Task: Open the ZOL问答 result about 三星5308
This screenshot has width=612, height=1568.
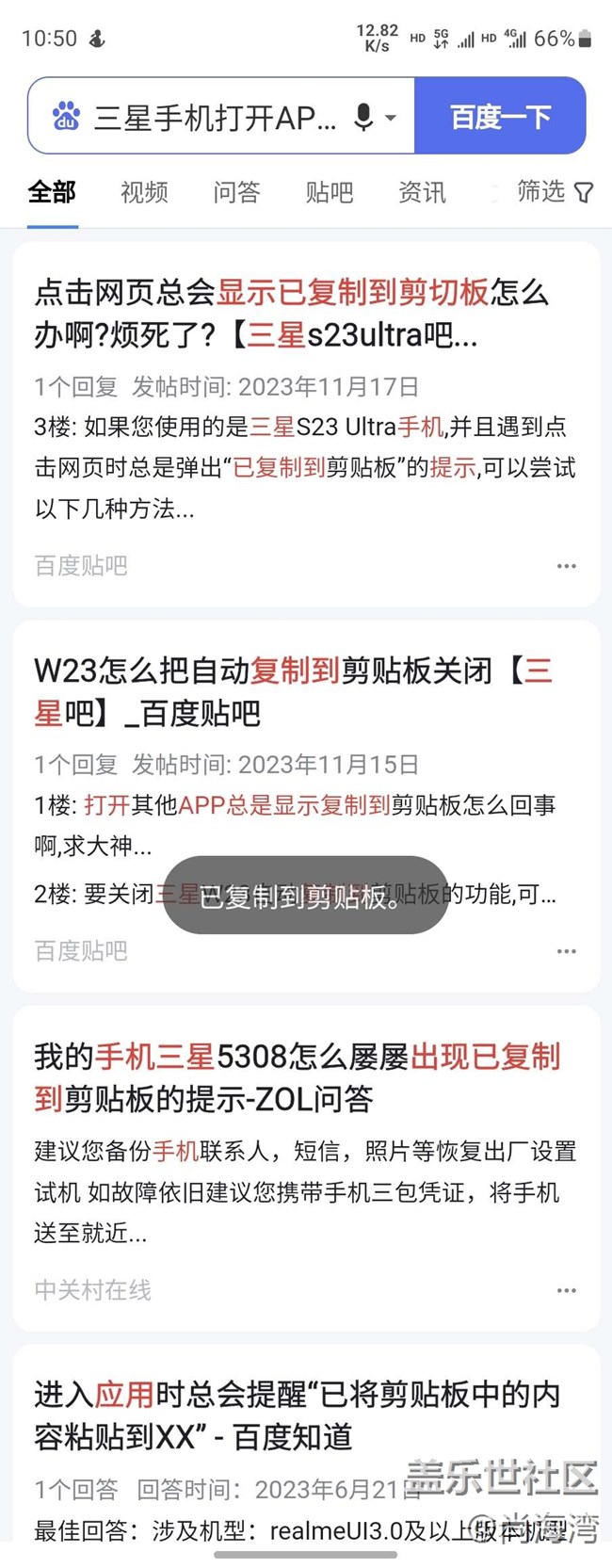Action: (298, 1077)
